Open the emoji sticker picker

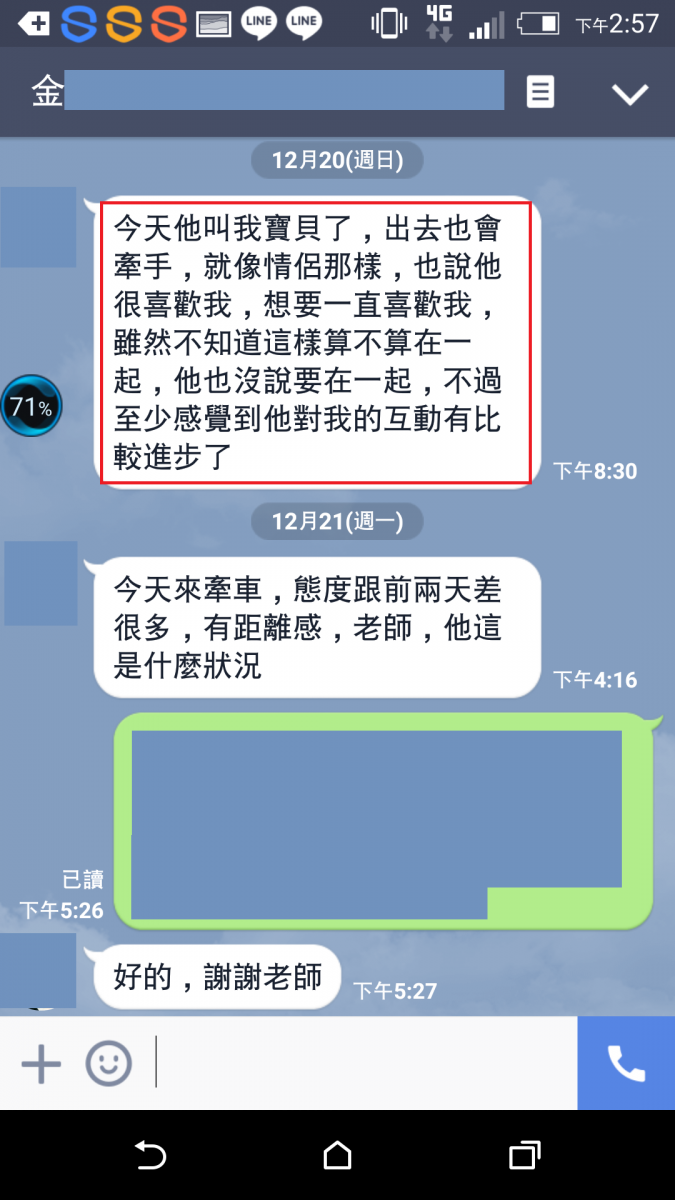click(x=108, y=1064)
